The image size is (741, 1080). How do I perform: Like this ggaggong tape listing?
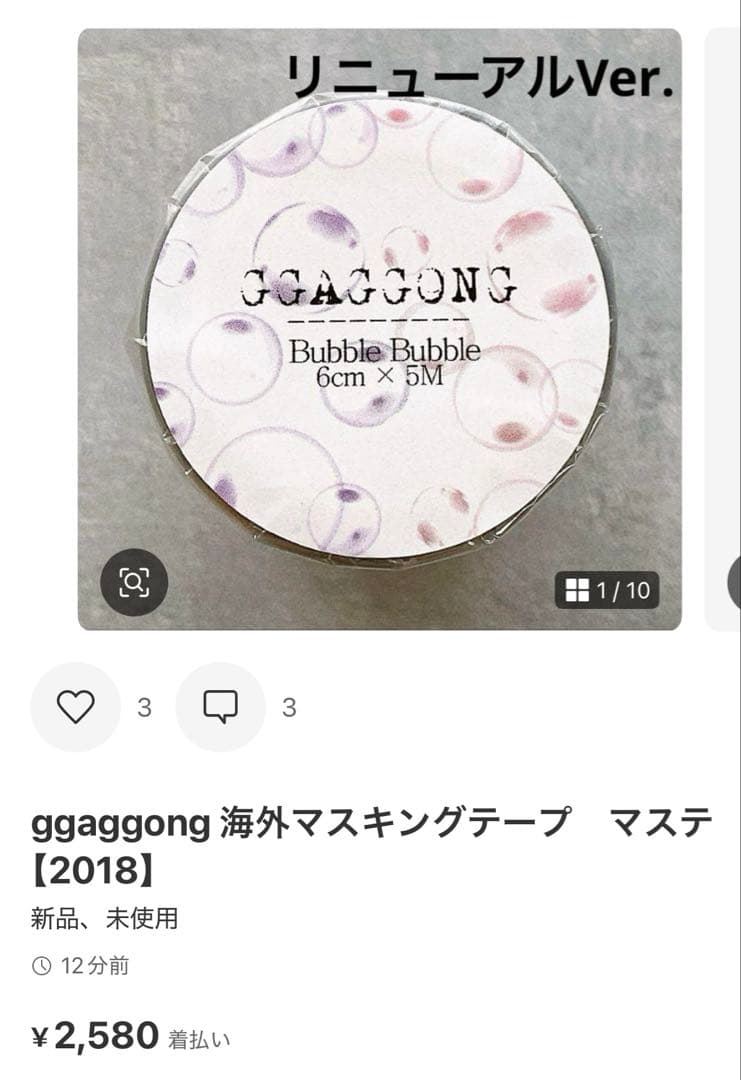click(x=75, y=707)
